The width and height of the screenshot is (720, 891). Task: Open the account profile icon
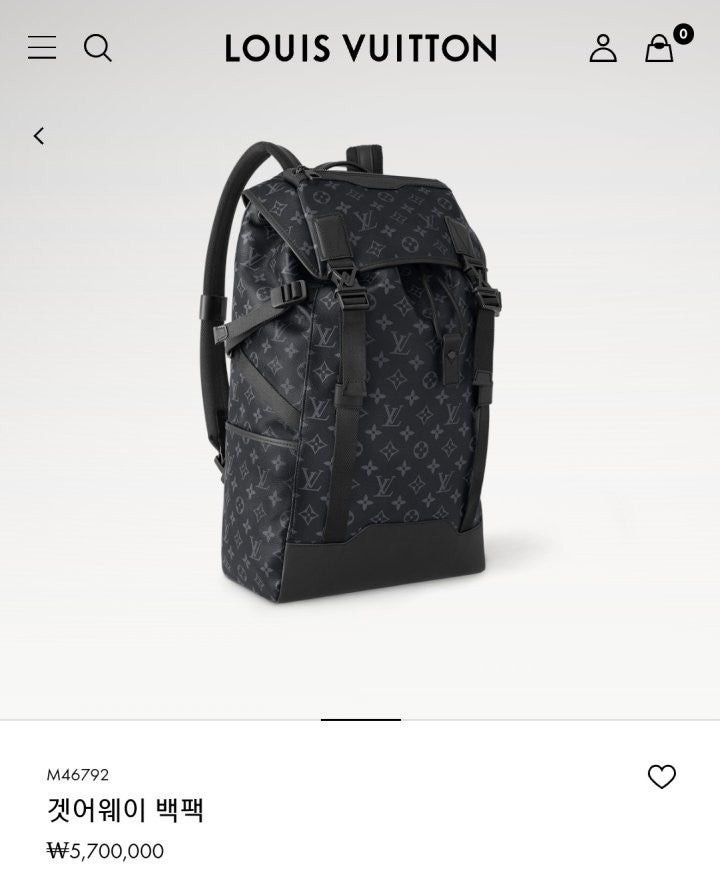pyautogui.click(x=603, y=48)
